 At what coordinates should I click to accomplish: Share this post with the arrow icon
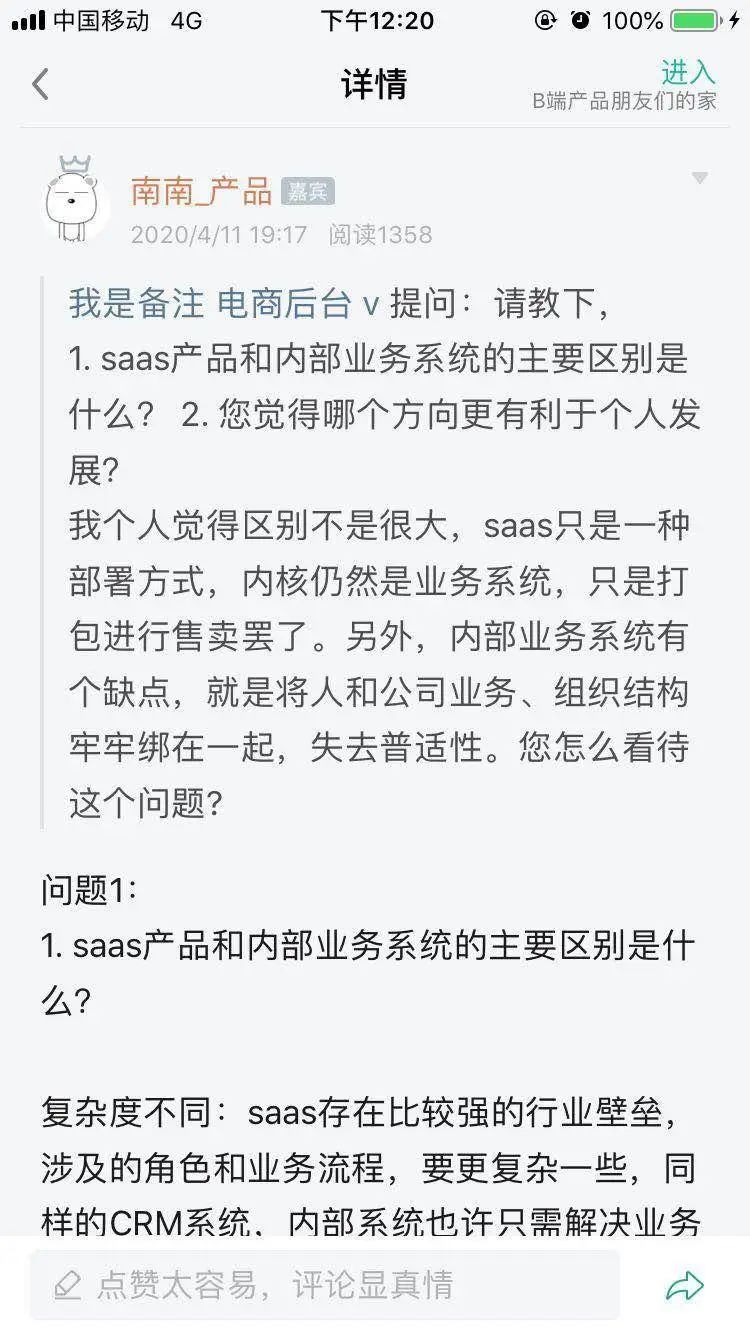point(685,1285)
